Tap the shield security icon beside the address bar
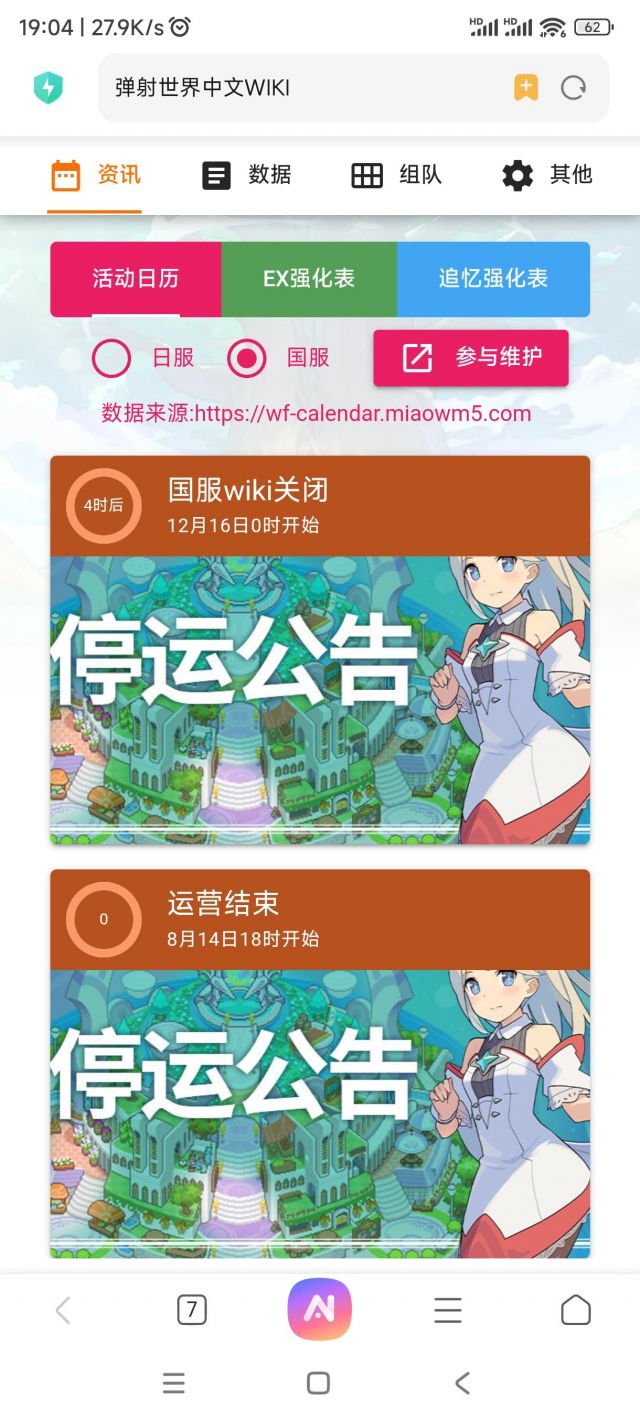This screenshot has height=1422, width=640. 47,88
